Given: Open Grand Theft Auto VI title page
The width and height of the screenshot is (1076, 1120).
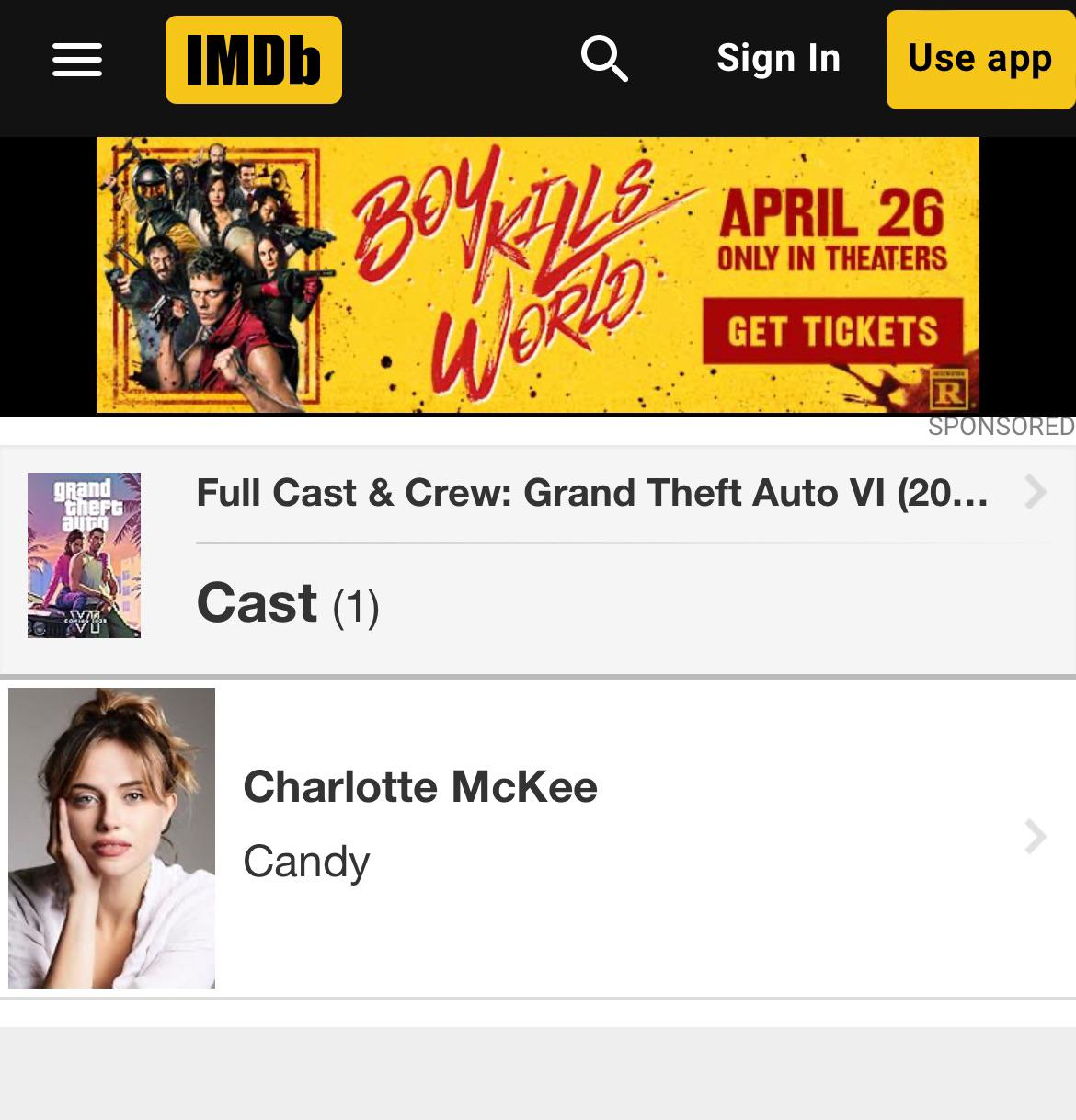Looking at the screenshot, I should [592, 494].
